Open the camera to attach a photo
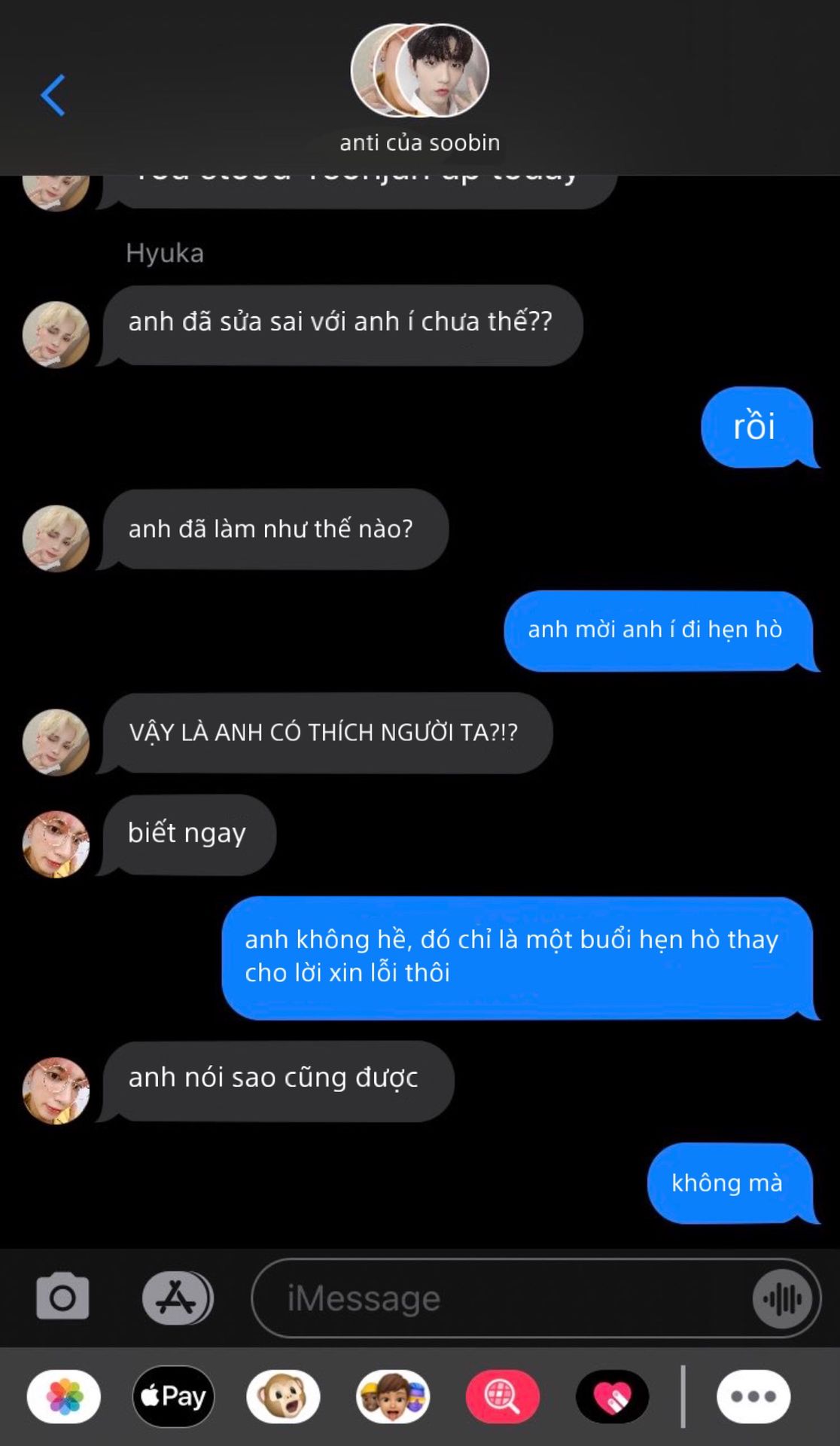 click(62, 1297)
